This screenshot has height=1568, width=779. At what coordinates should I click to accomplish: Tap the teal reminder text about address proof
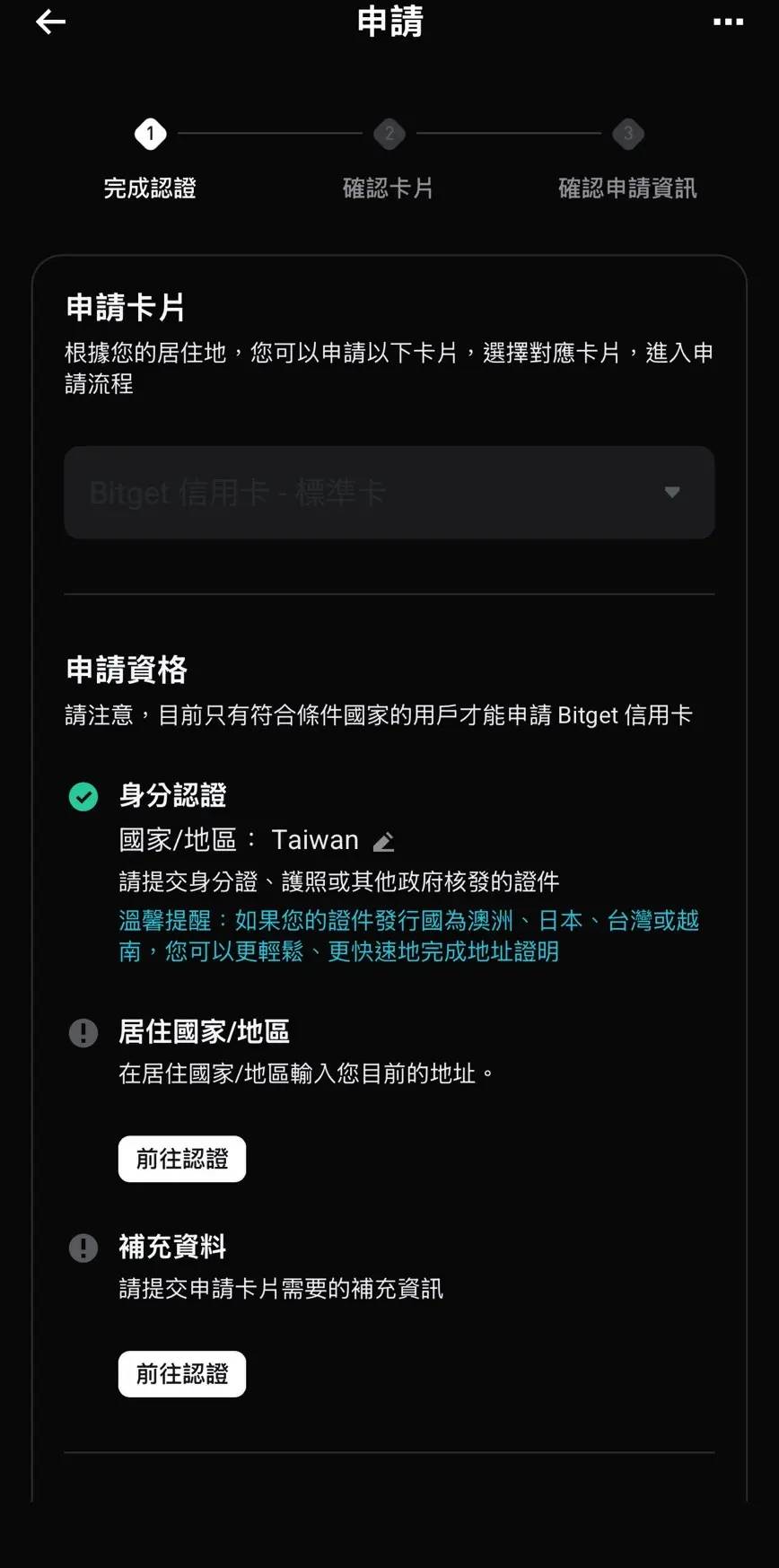(x=408, y=935)
